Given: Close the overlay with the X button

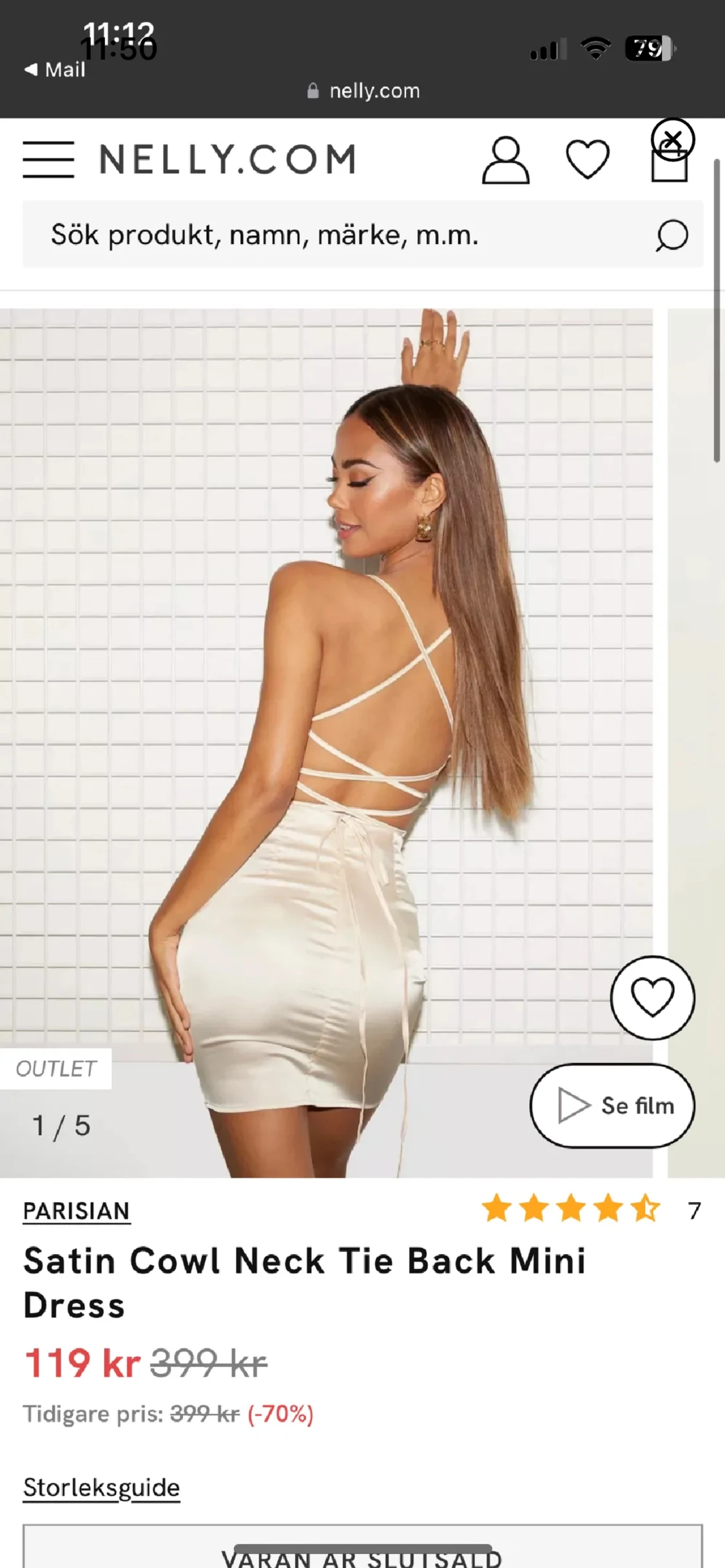Looking at the screenshot, I should 673,139.
